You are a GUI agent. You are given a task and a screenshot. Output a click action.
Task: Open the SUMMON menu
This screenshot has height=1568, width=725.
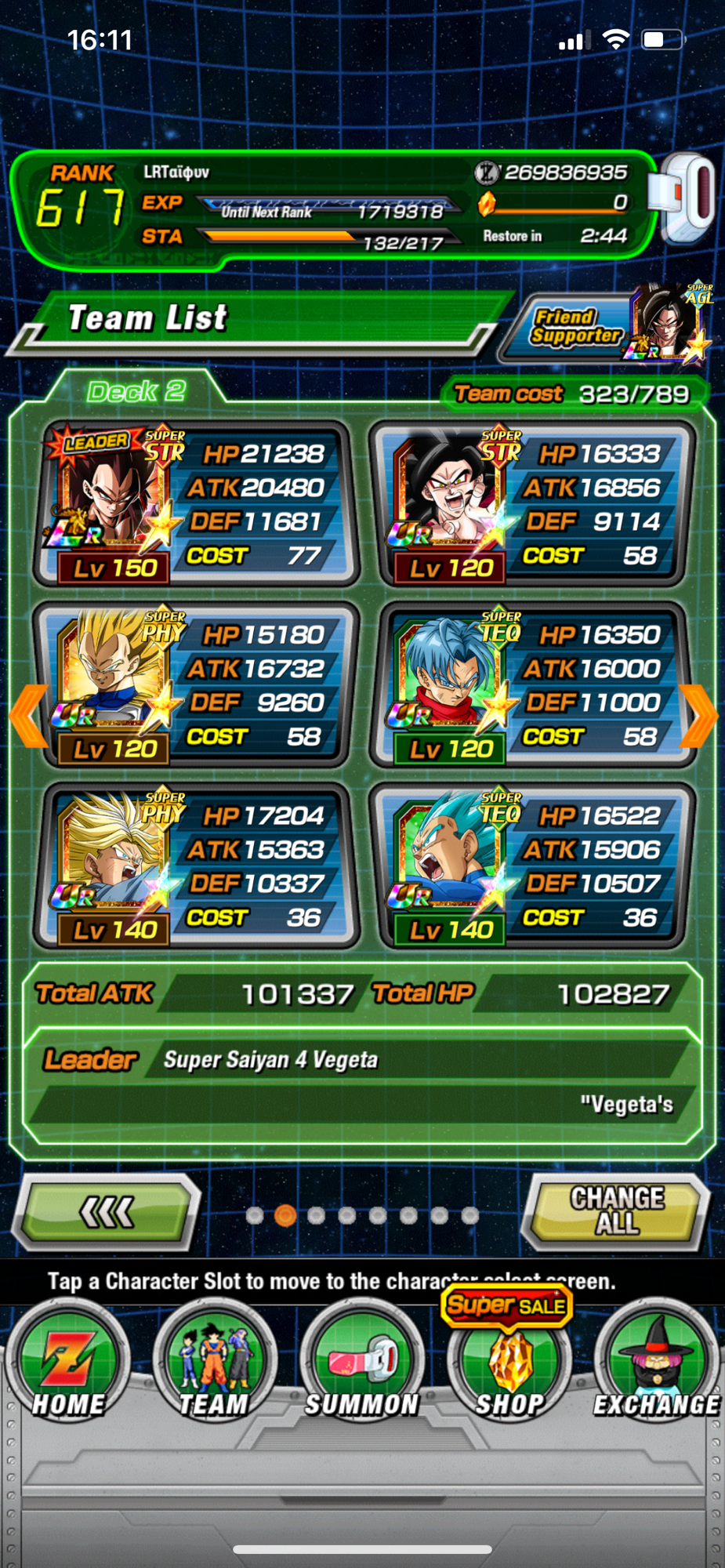point(361,1364)
